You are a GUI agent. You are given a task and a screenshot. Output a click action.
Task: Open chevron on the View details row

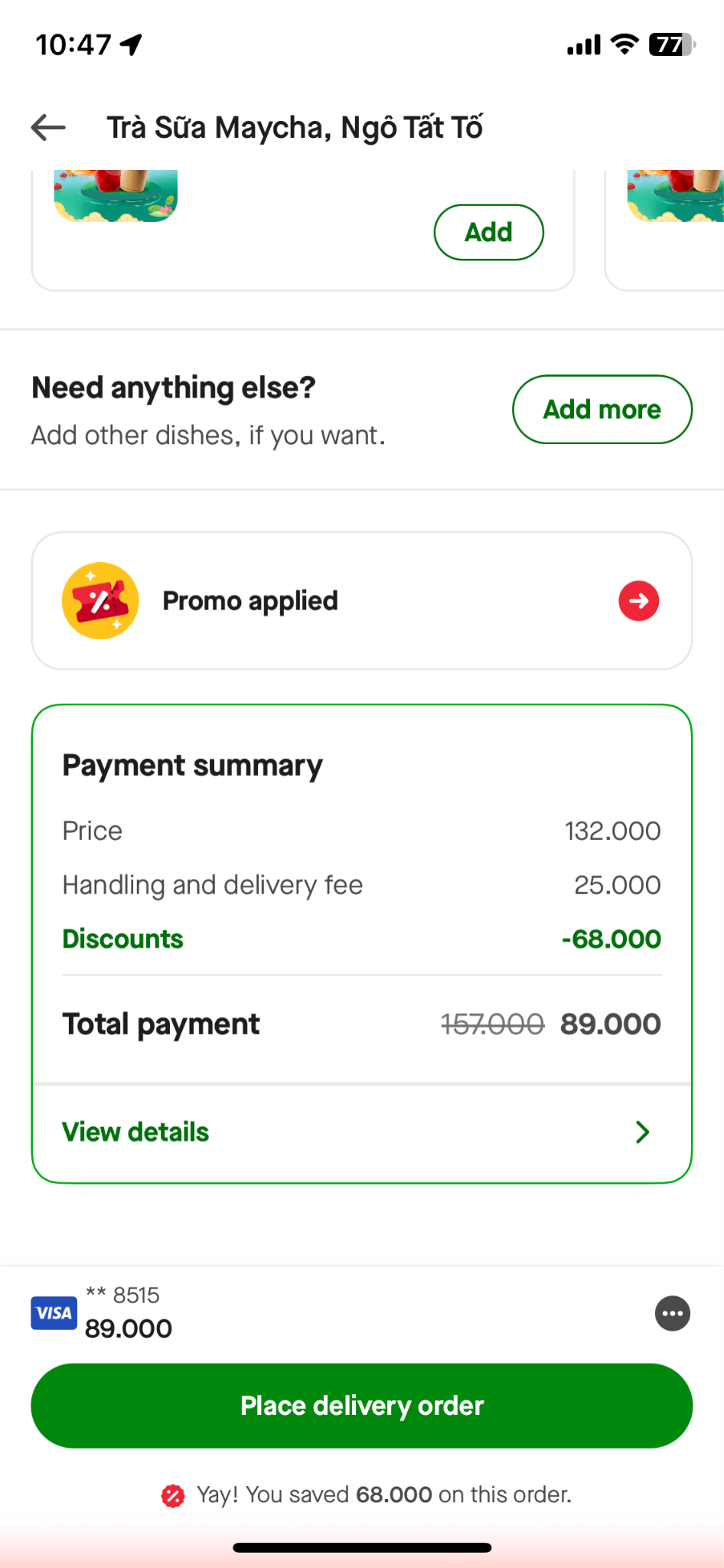tap(641, 1132)
